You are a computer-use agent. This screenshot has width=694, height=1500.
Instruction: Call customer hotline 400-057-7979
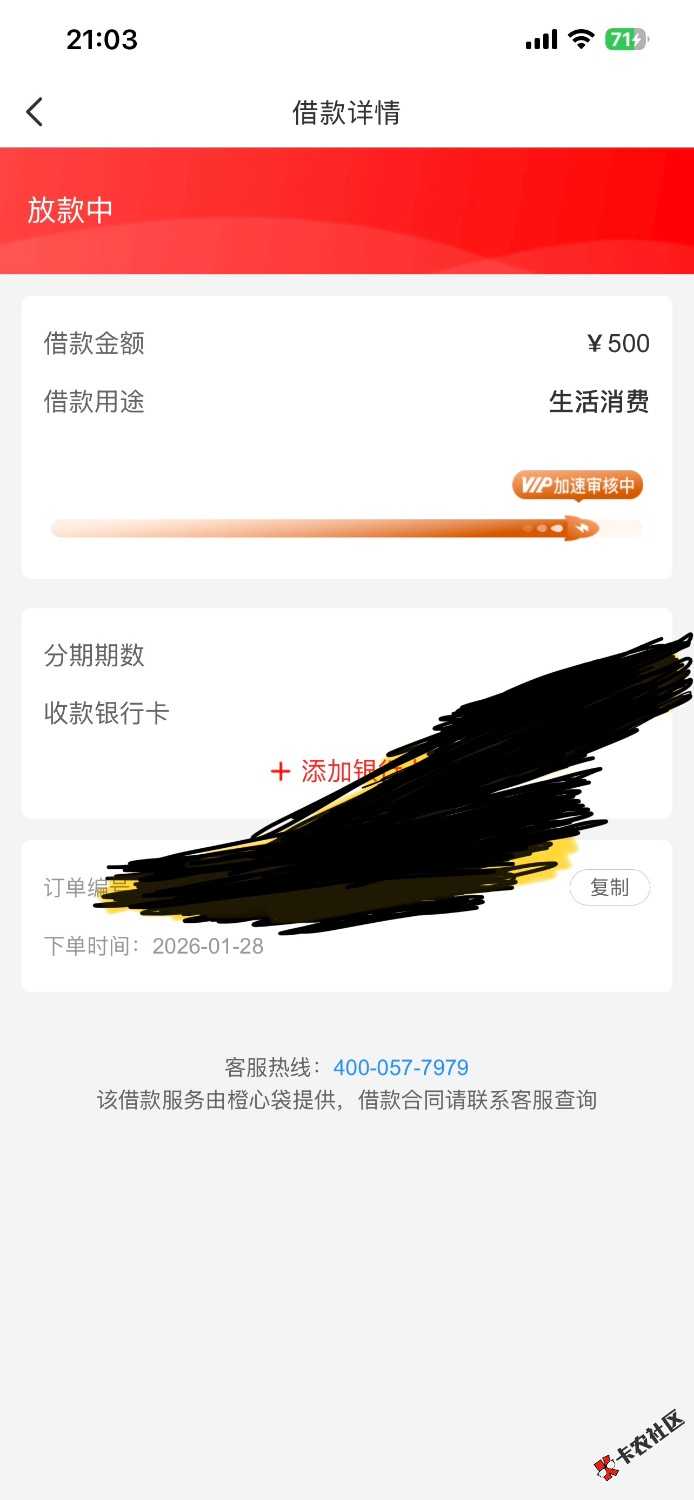click(400, 1067)
